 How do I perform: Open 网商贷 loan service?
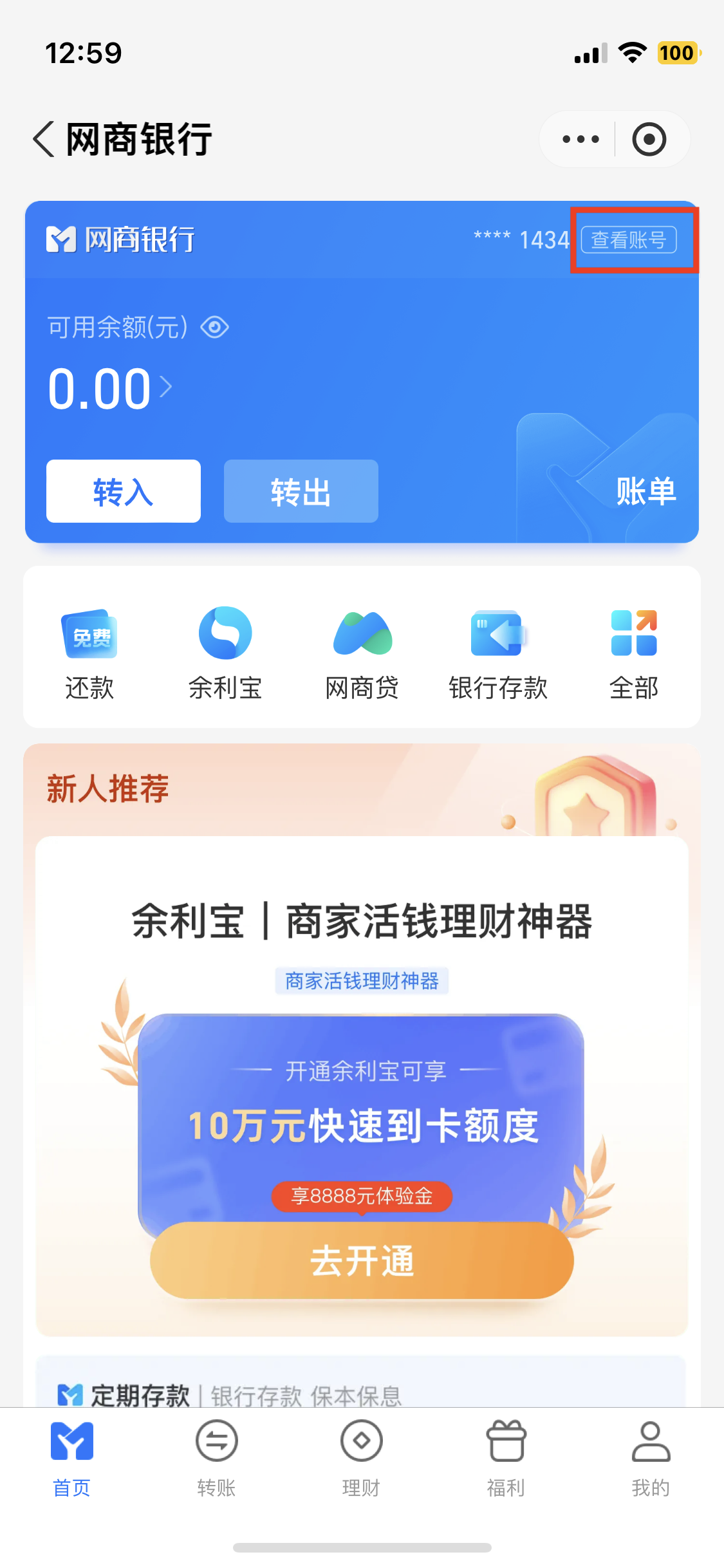coord(362,652)
